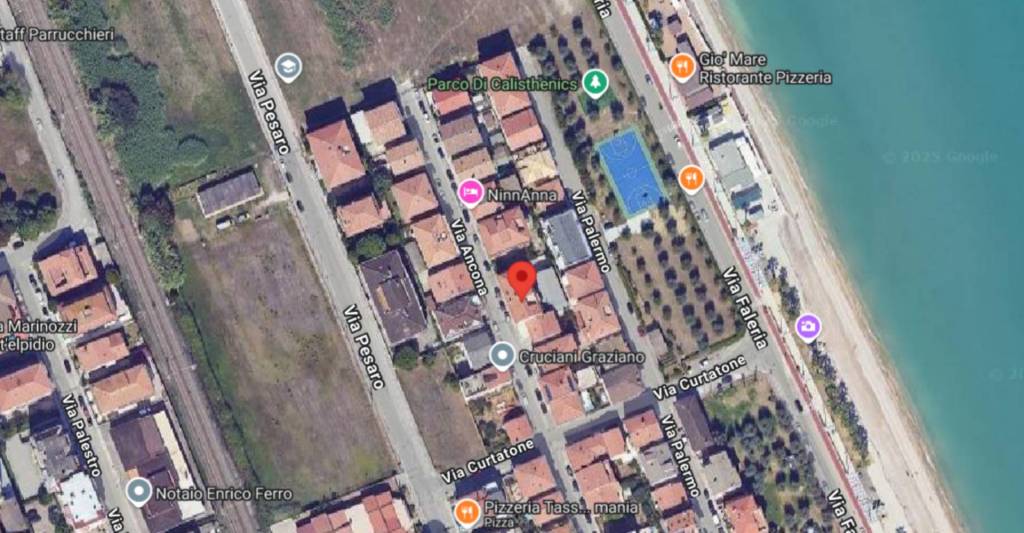Open the Pizzeria Tass...mania marker
Screen dimensions: 1024x533
pos(467,513)
